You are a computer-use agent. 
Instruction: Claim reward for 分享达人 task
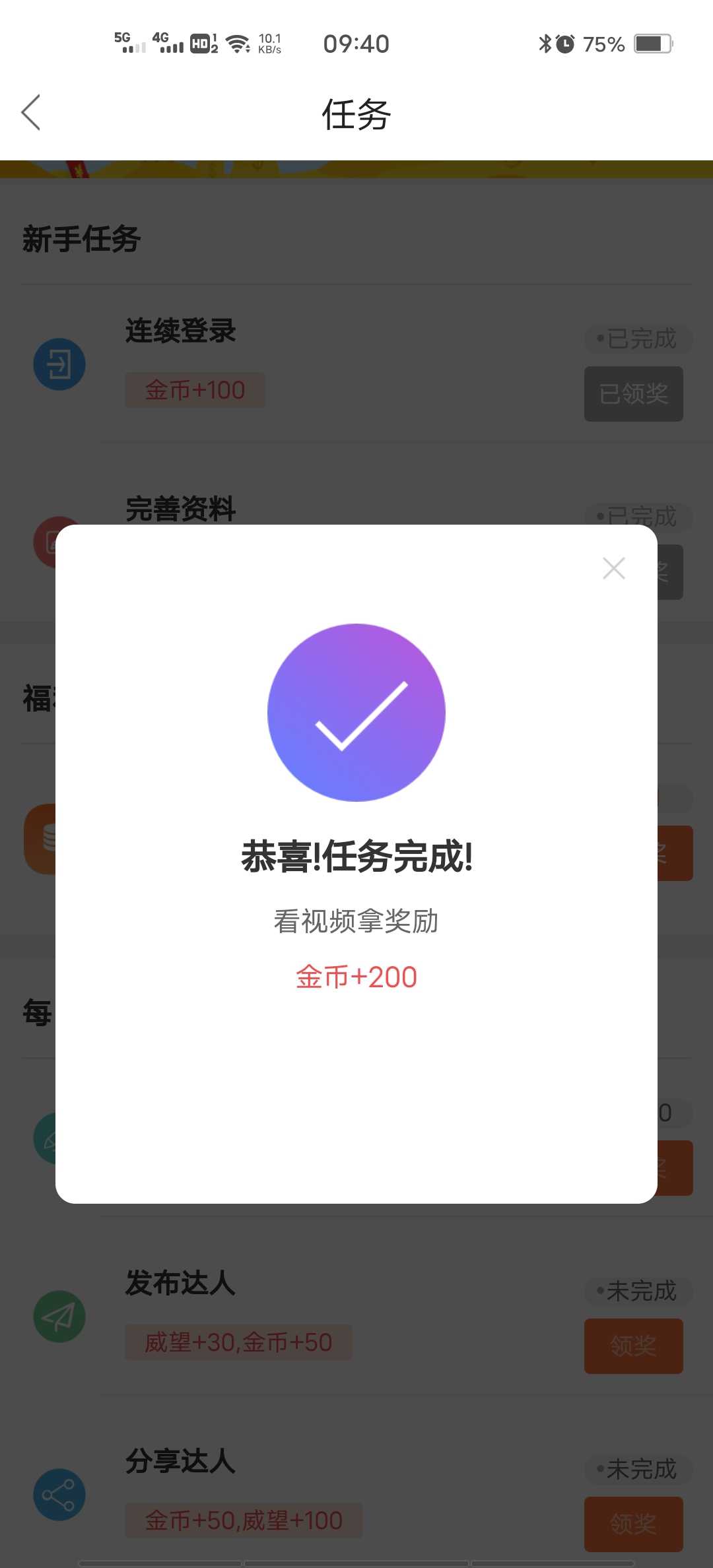tap(633, 1524)
